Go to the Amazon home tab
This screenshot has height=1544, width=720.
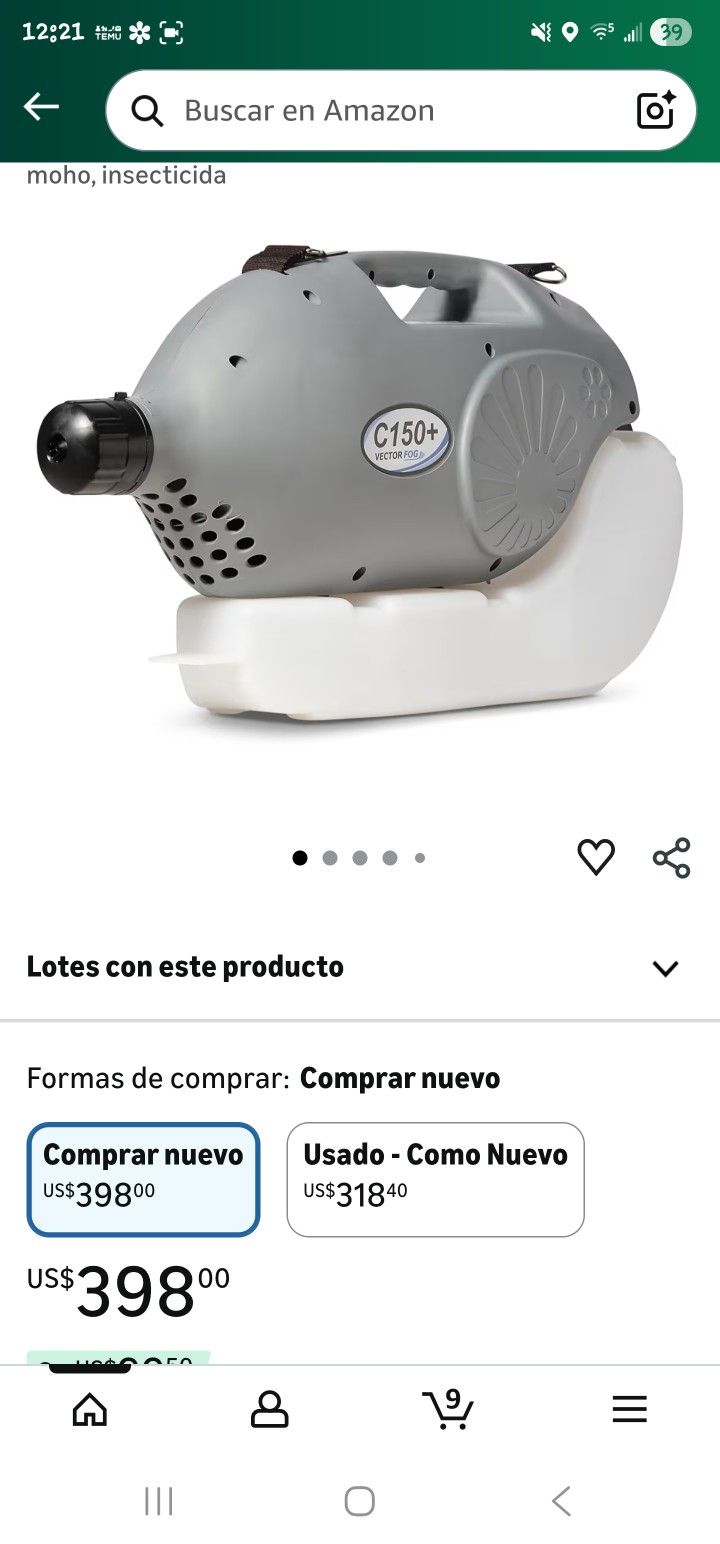(90, 1410)
